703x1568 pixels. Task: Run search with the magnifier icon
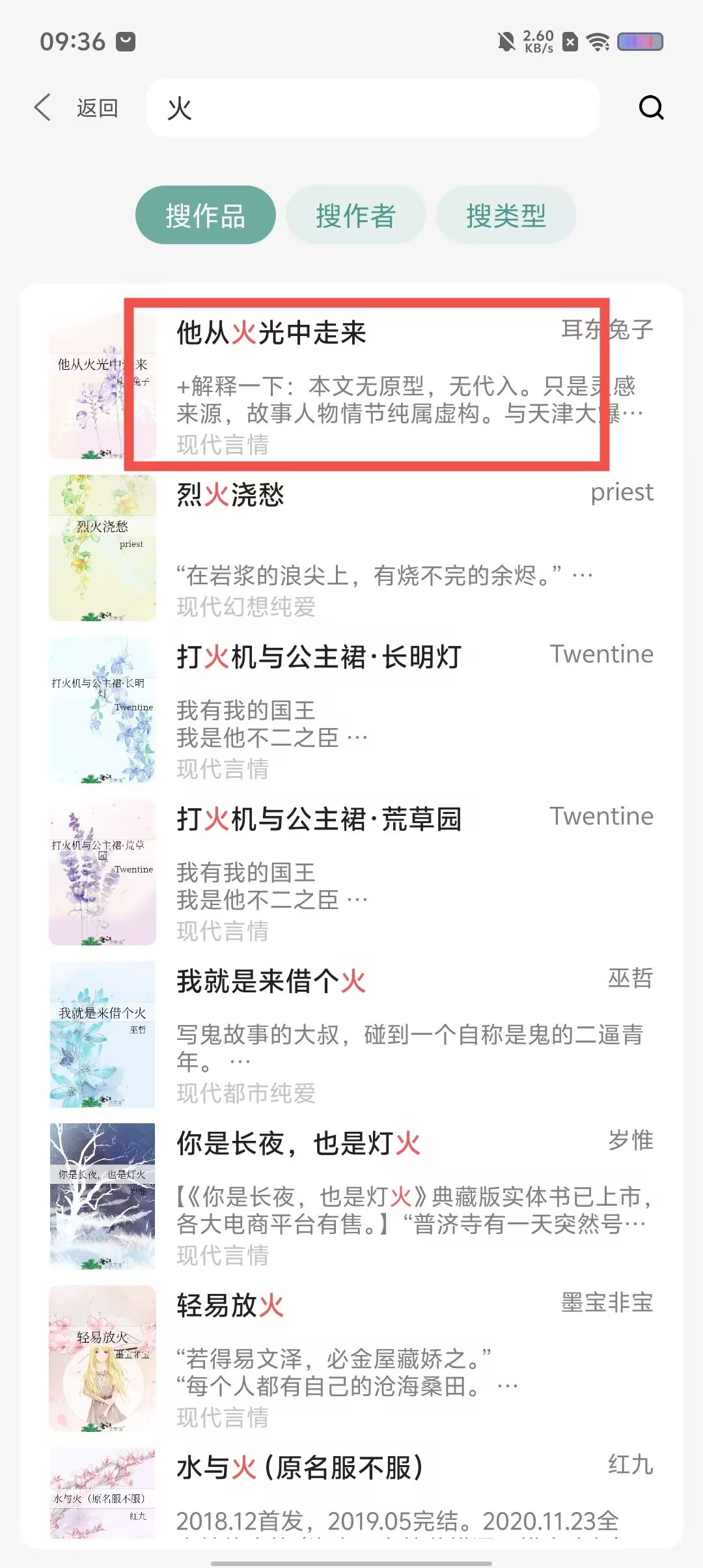point(651,107)
